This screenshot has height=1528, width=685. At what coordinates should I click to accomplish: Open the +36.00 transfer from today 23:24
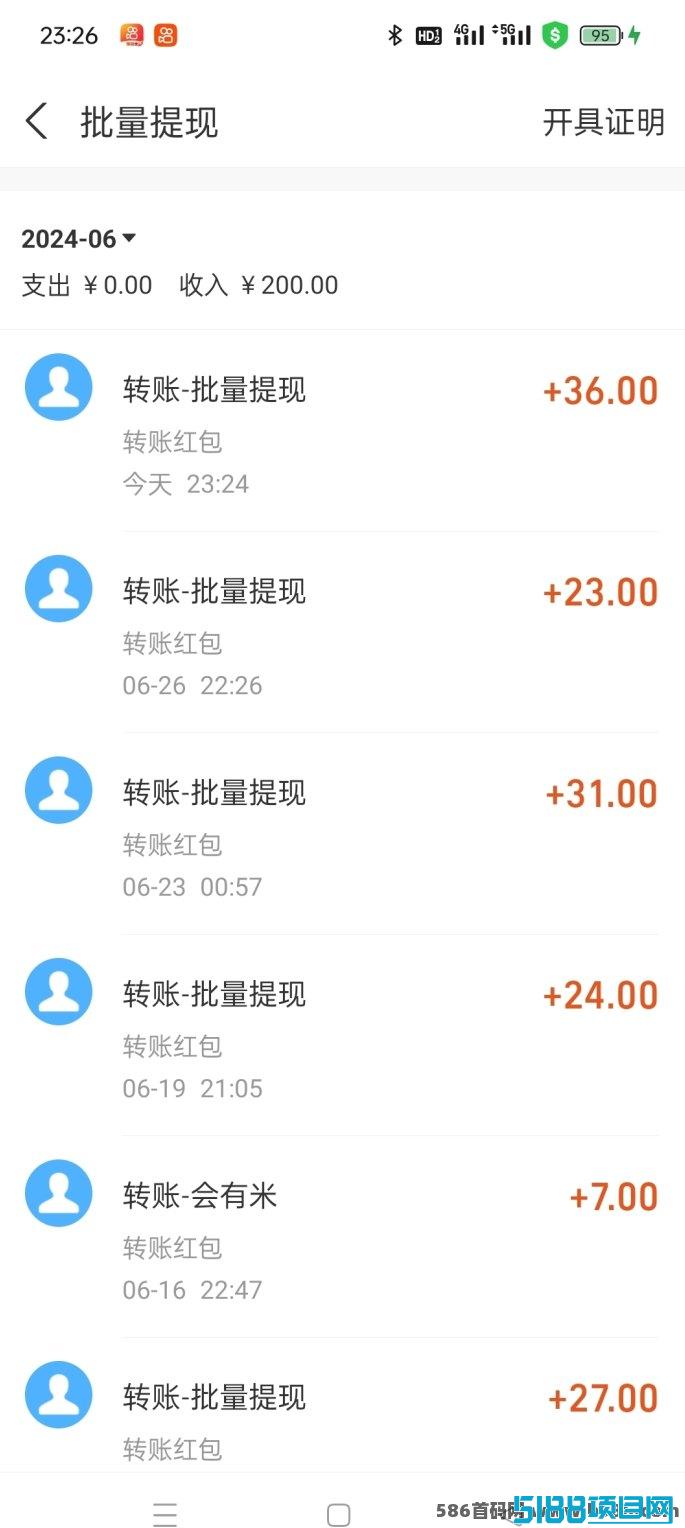[342, 432]
